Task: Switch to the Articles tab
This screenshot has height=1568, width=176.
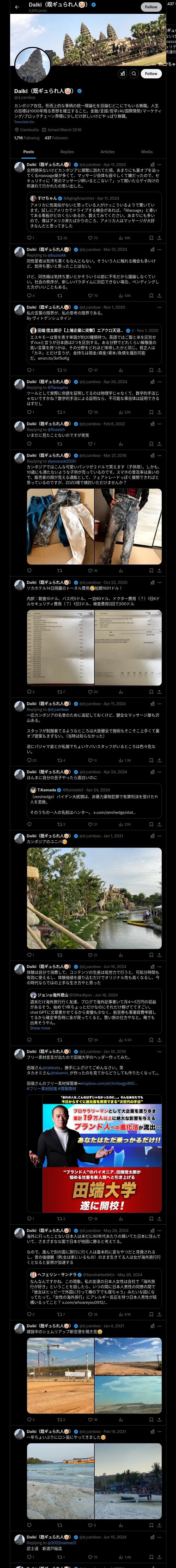Action: 107,152
